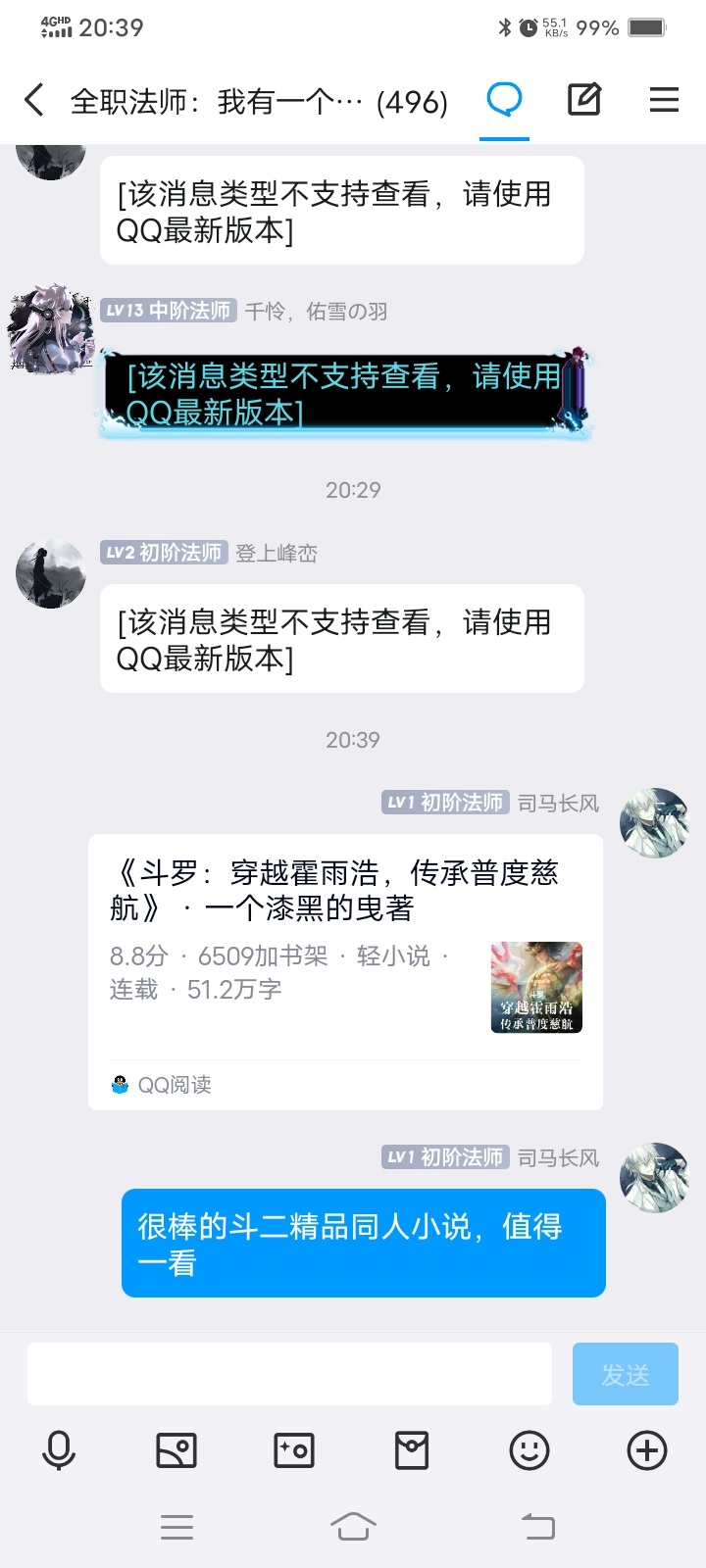Expand more options with plus icon

coord(647,1450)
